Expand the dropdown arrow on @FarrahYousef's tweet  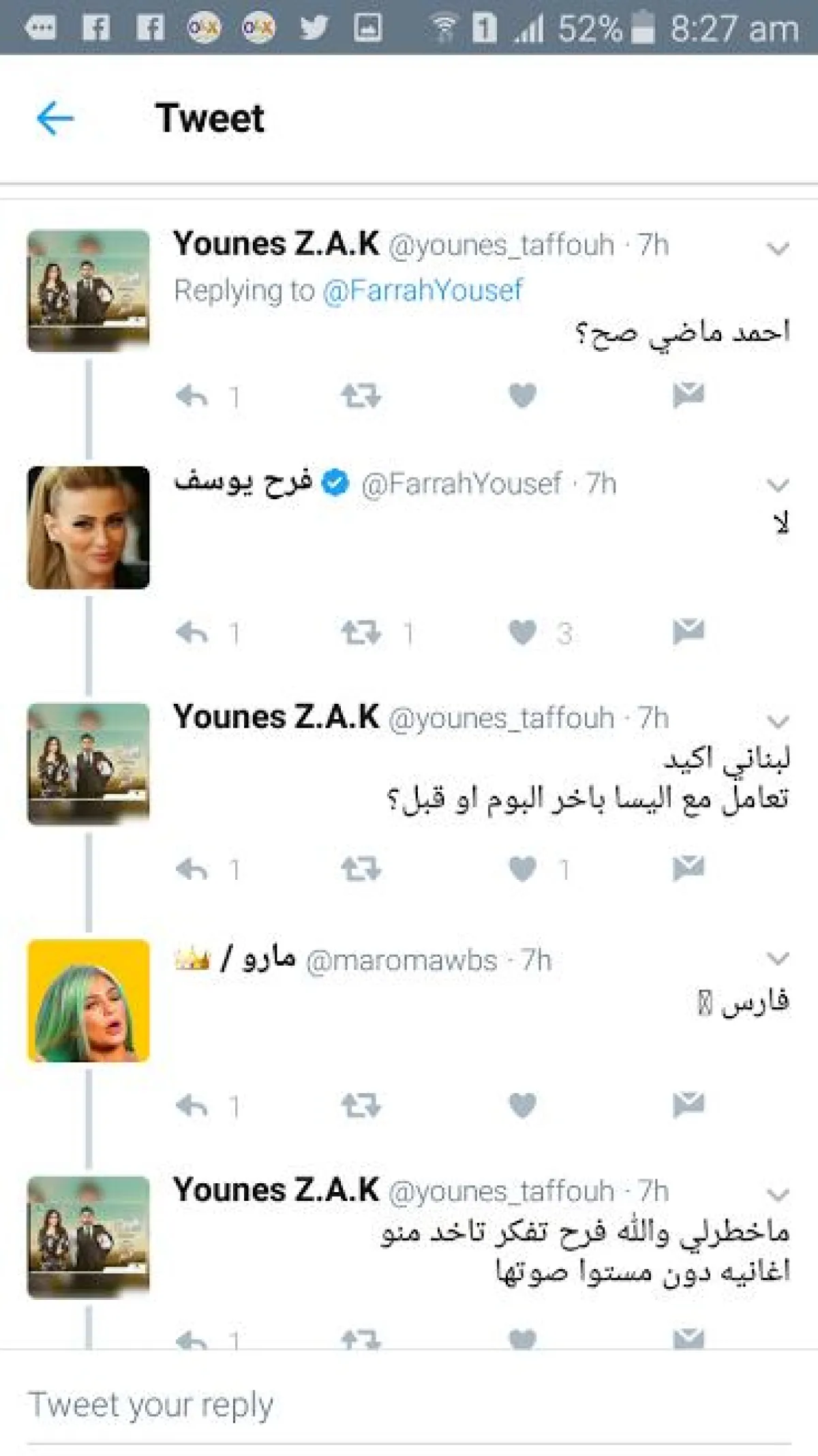click(x=778, y=486)
